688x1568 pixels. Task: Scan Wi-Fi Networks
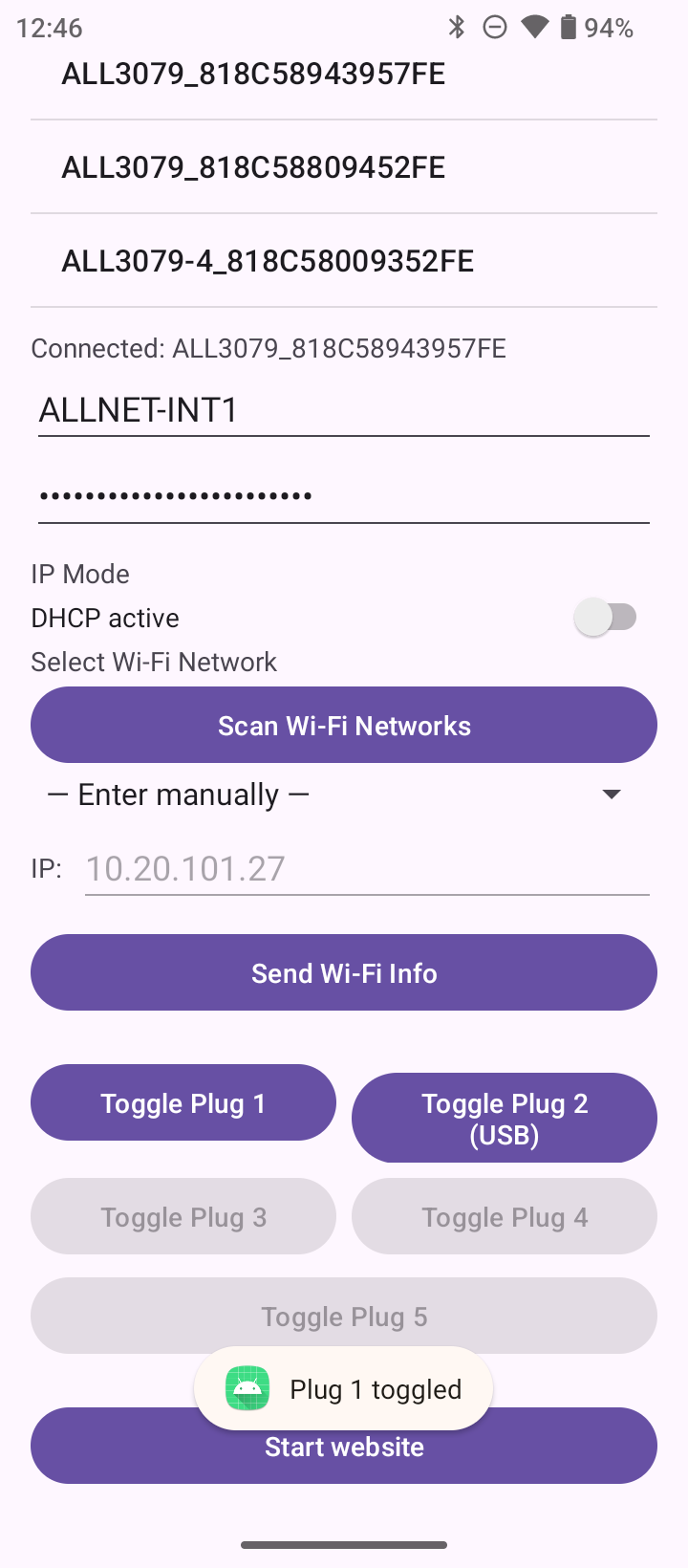(344, 726)
